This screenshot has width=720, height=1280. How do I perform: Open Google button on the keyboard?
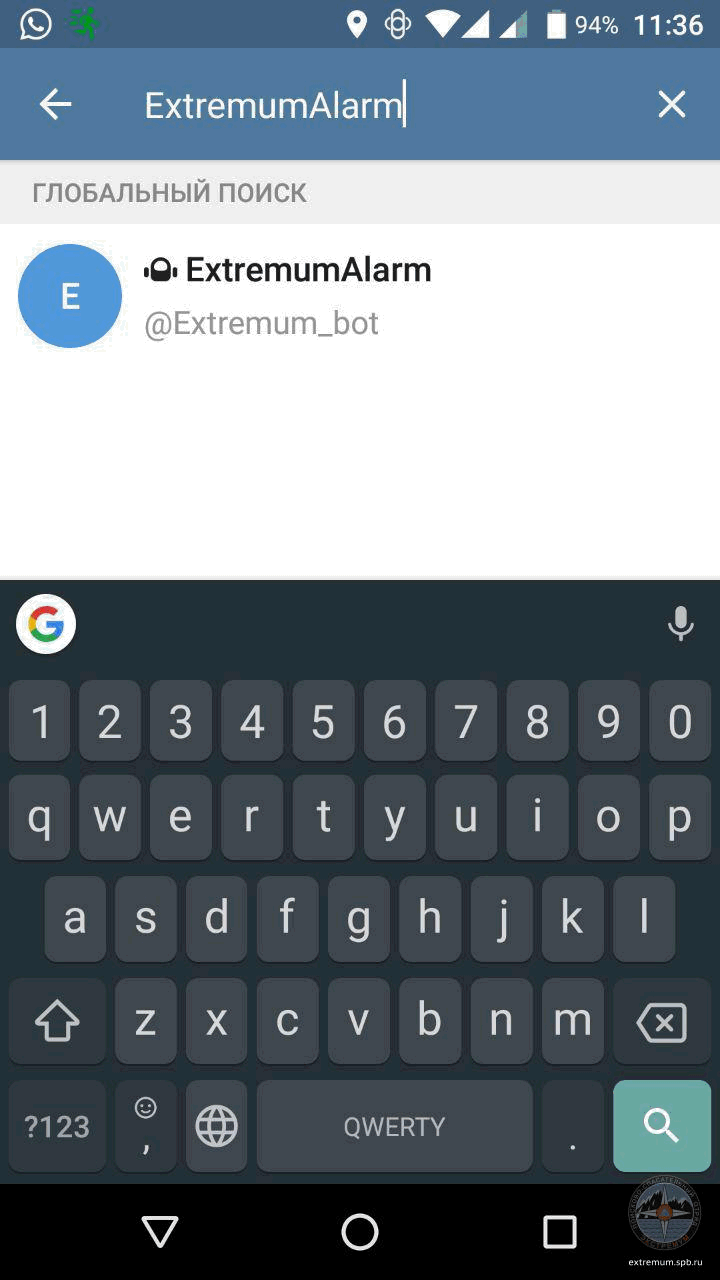click(46, 624)
